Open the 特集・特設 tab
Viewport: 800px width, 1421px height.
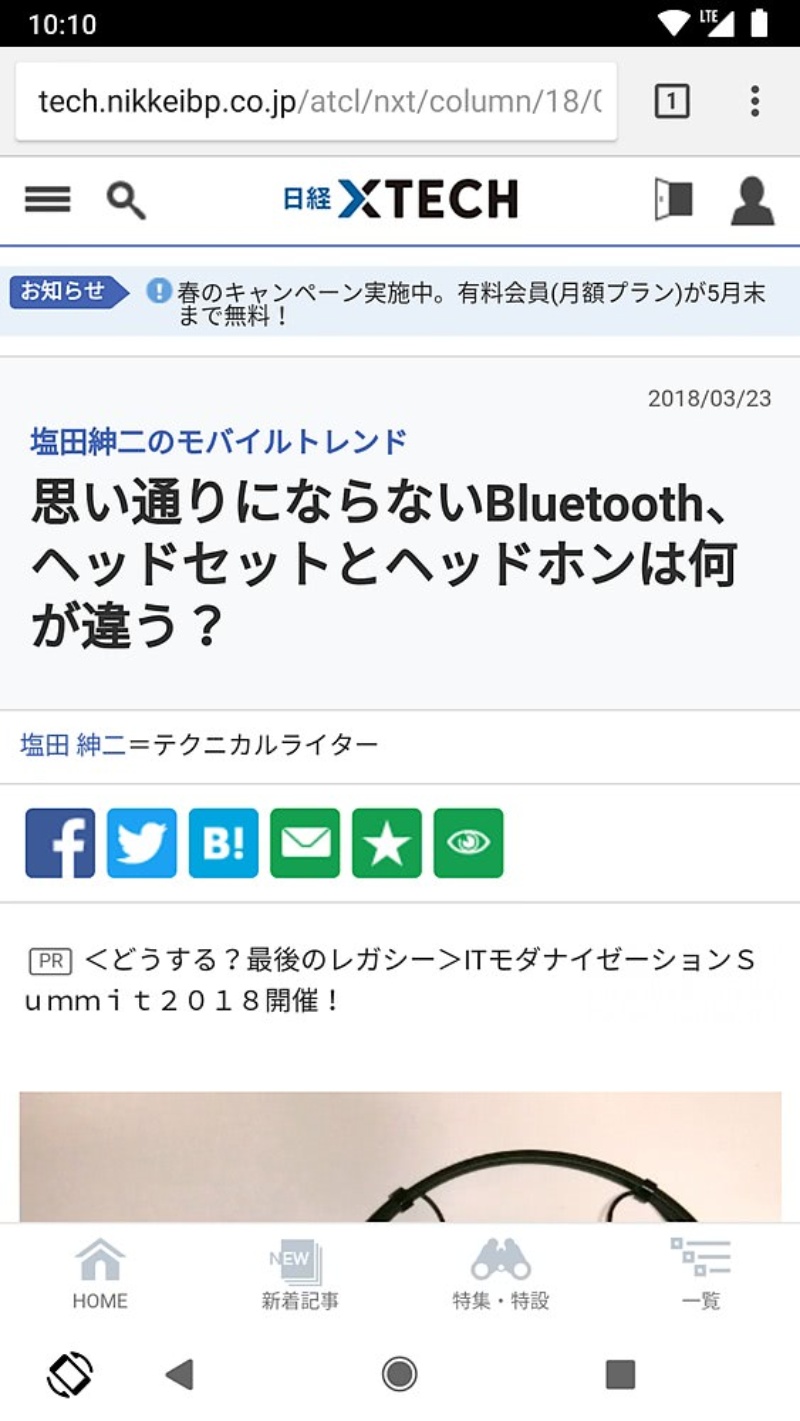500,1273
